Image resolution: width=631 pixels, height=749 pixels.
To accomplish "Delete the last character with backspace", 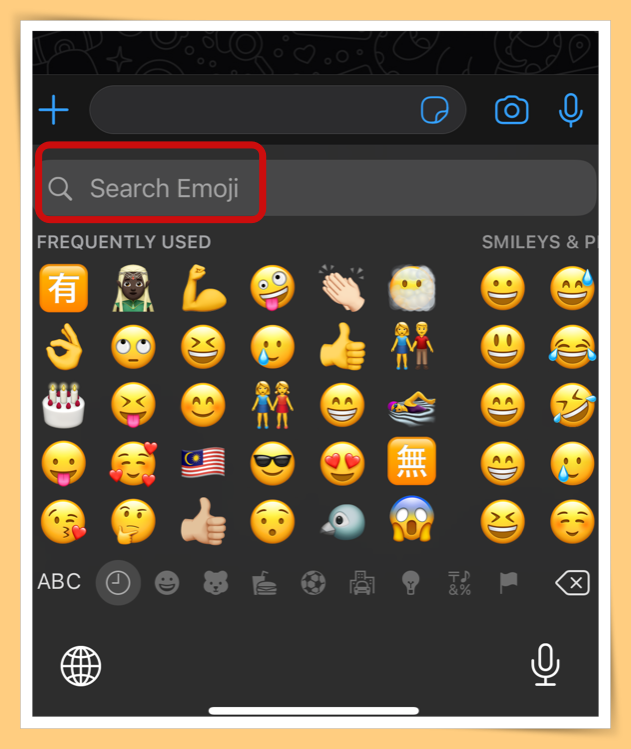I will pyautogui.click(x=572, y=583).
